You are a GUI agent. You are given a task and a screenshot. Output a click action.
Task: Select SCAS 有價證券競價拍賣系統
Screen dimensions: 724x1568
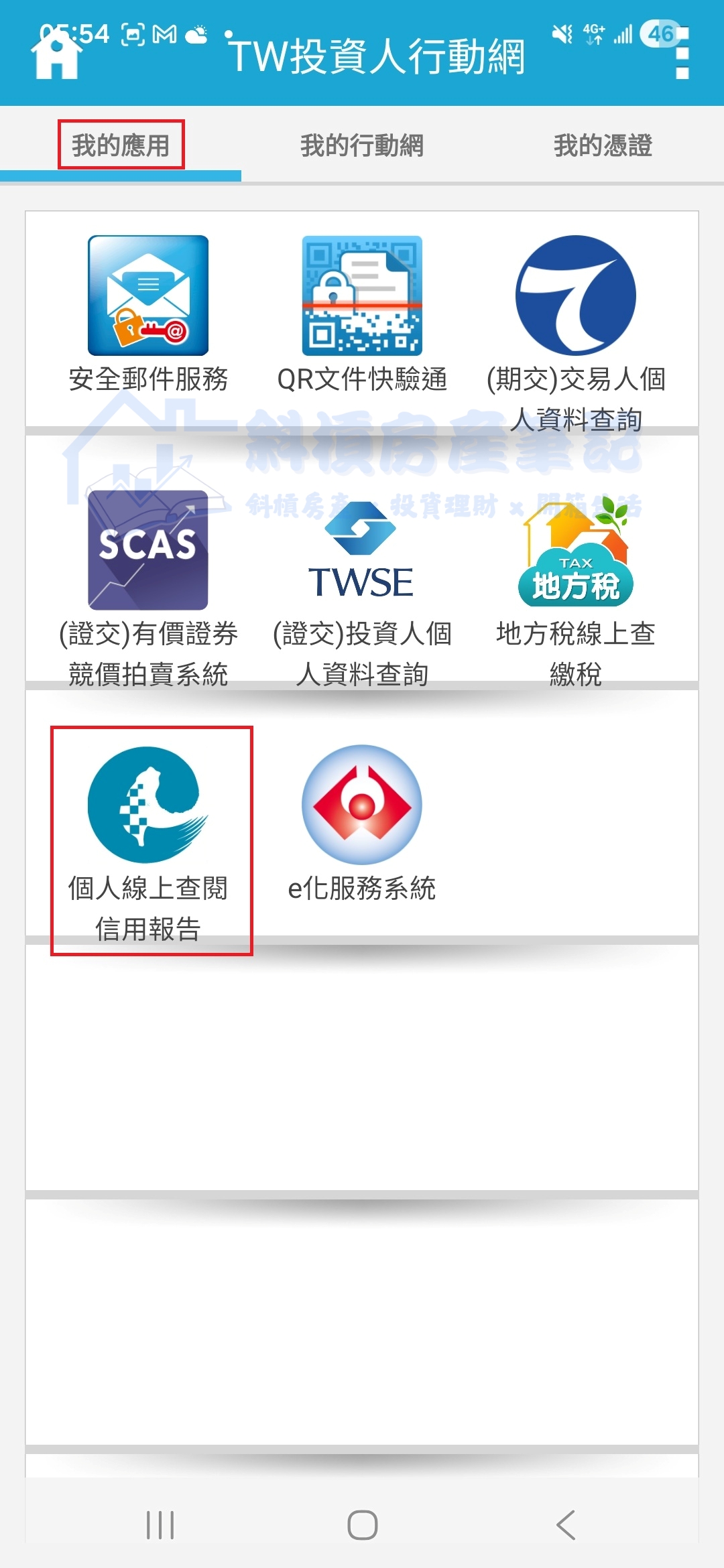tap(147, 548)
